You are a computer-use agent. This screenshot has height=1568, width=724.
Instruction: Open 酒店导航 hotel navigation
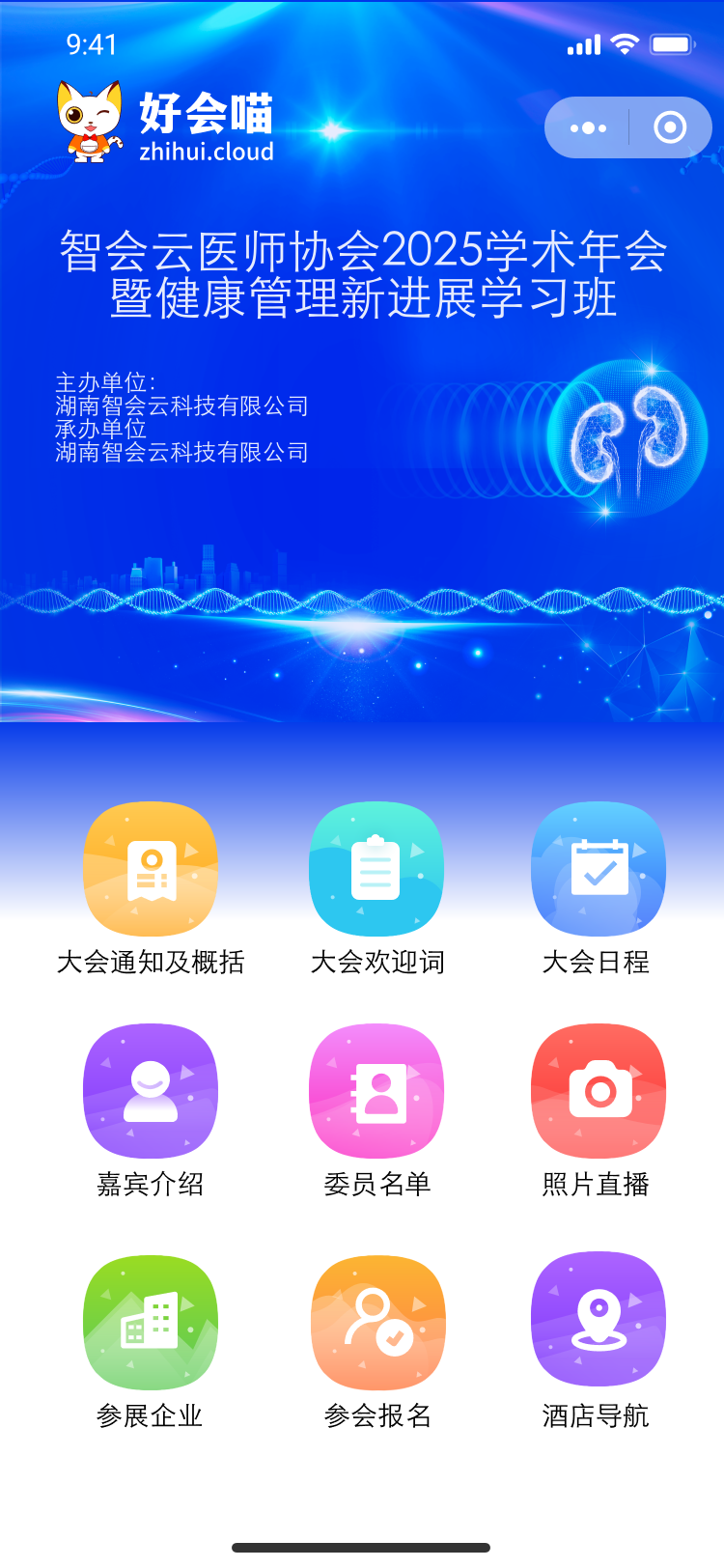point(599,1319)
